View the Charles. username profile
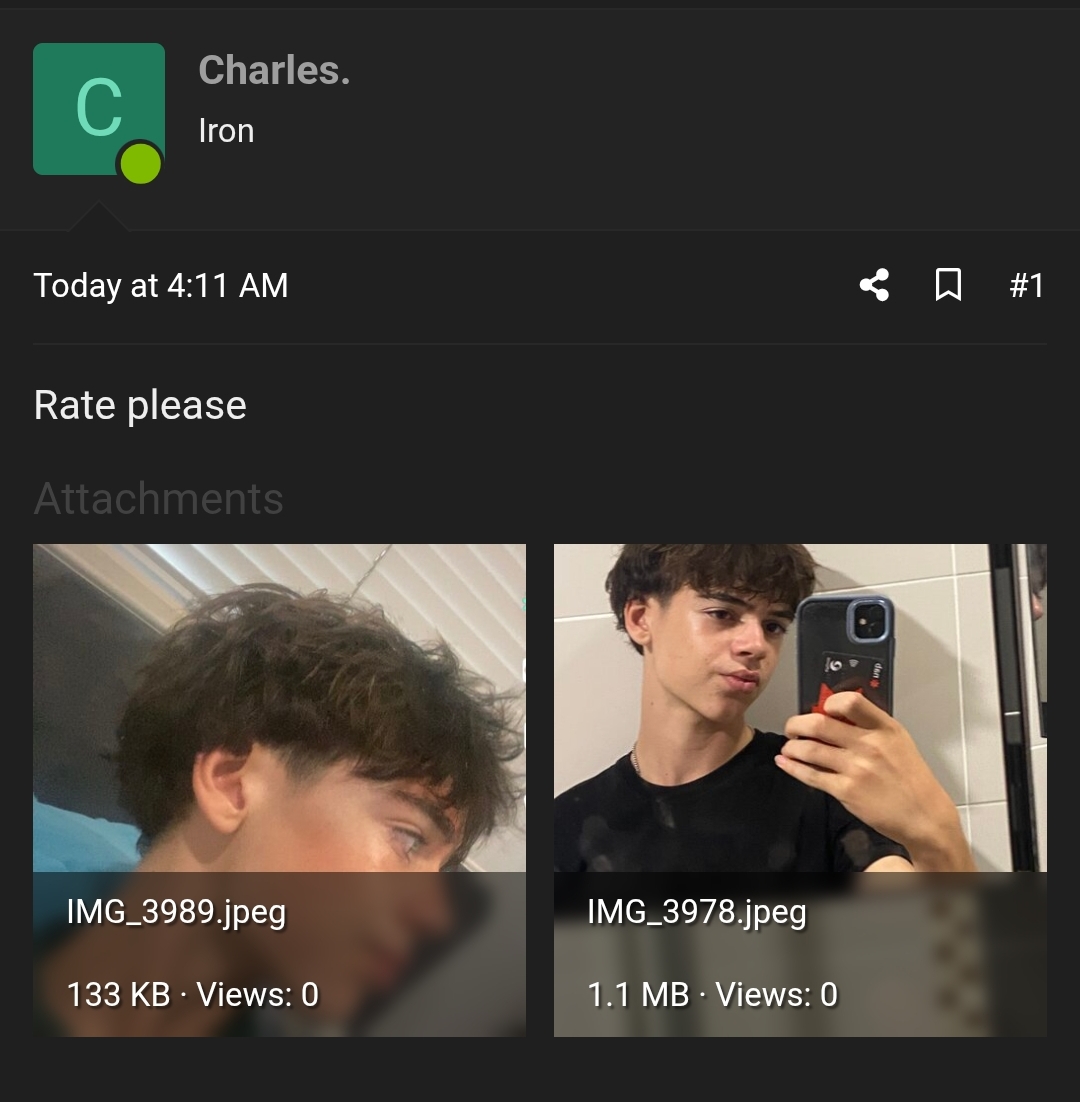 click(274, 70)
